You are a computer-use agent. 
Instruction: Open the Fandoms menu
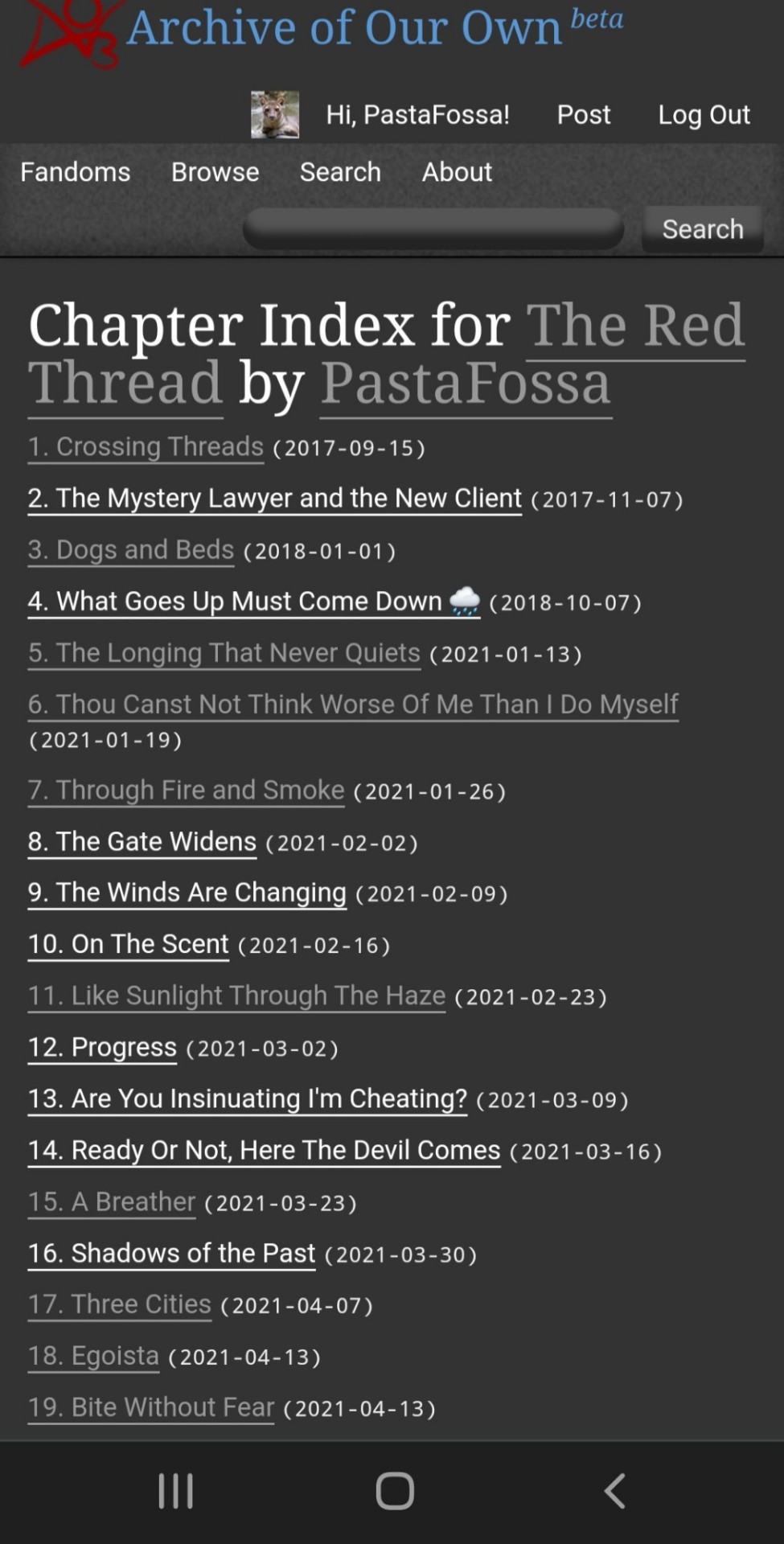(x=75, y=172)
